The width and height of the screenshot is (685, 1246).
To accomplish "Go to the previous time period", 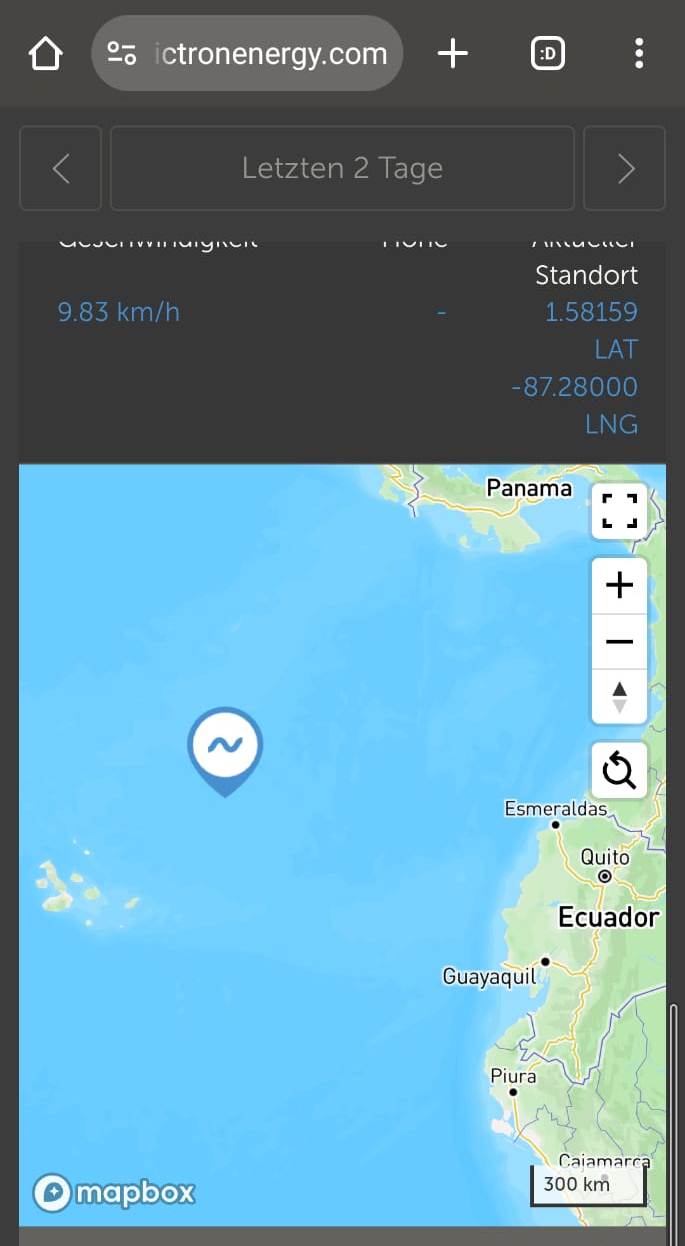I will [x=60, y=168].
